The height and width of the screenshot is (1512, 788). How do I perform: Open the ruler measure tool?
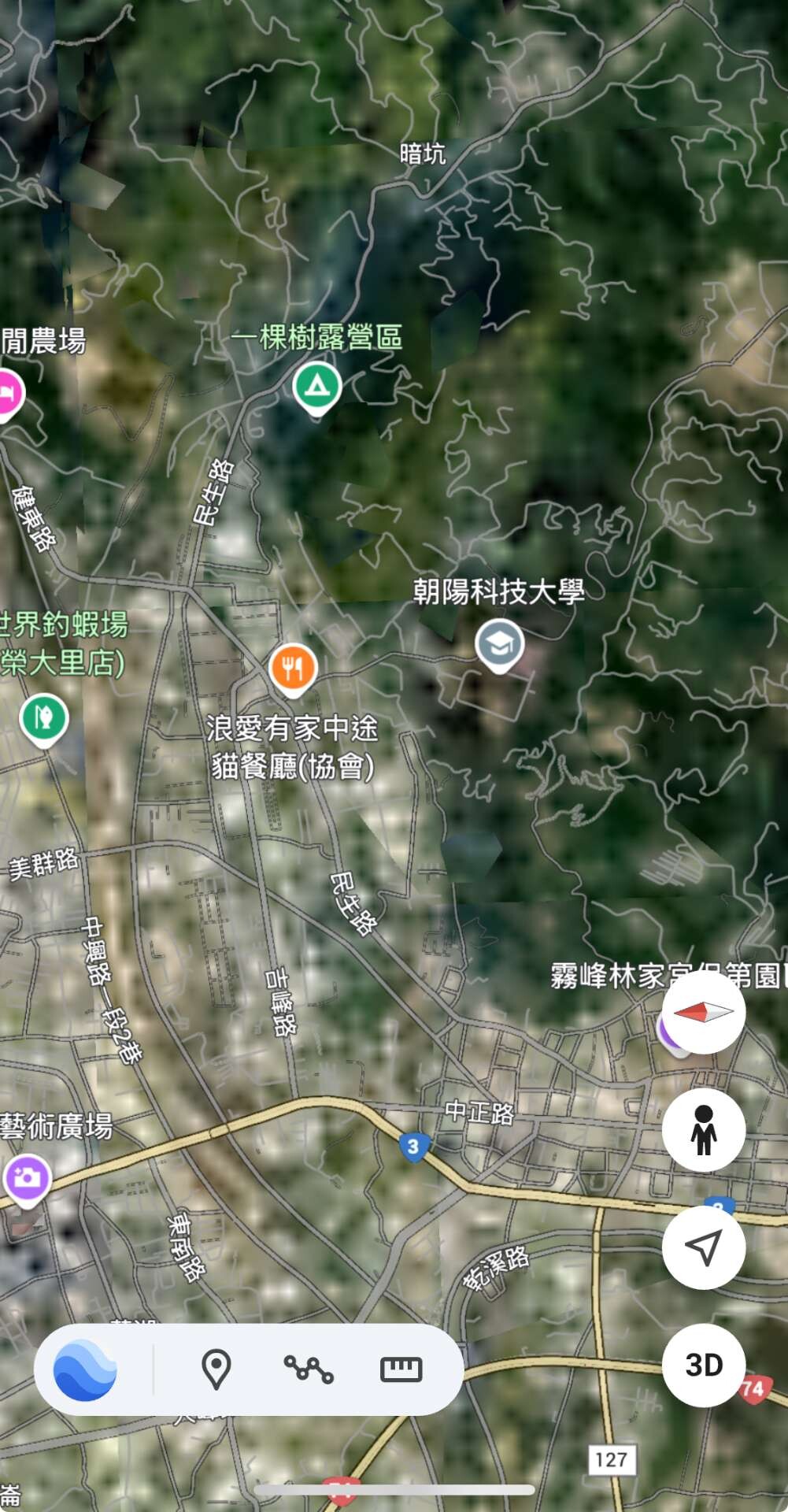pyautogui.click(x=401, y=1369)
